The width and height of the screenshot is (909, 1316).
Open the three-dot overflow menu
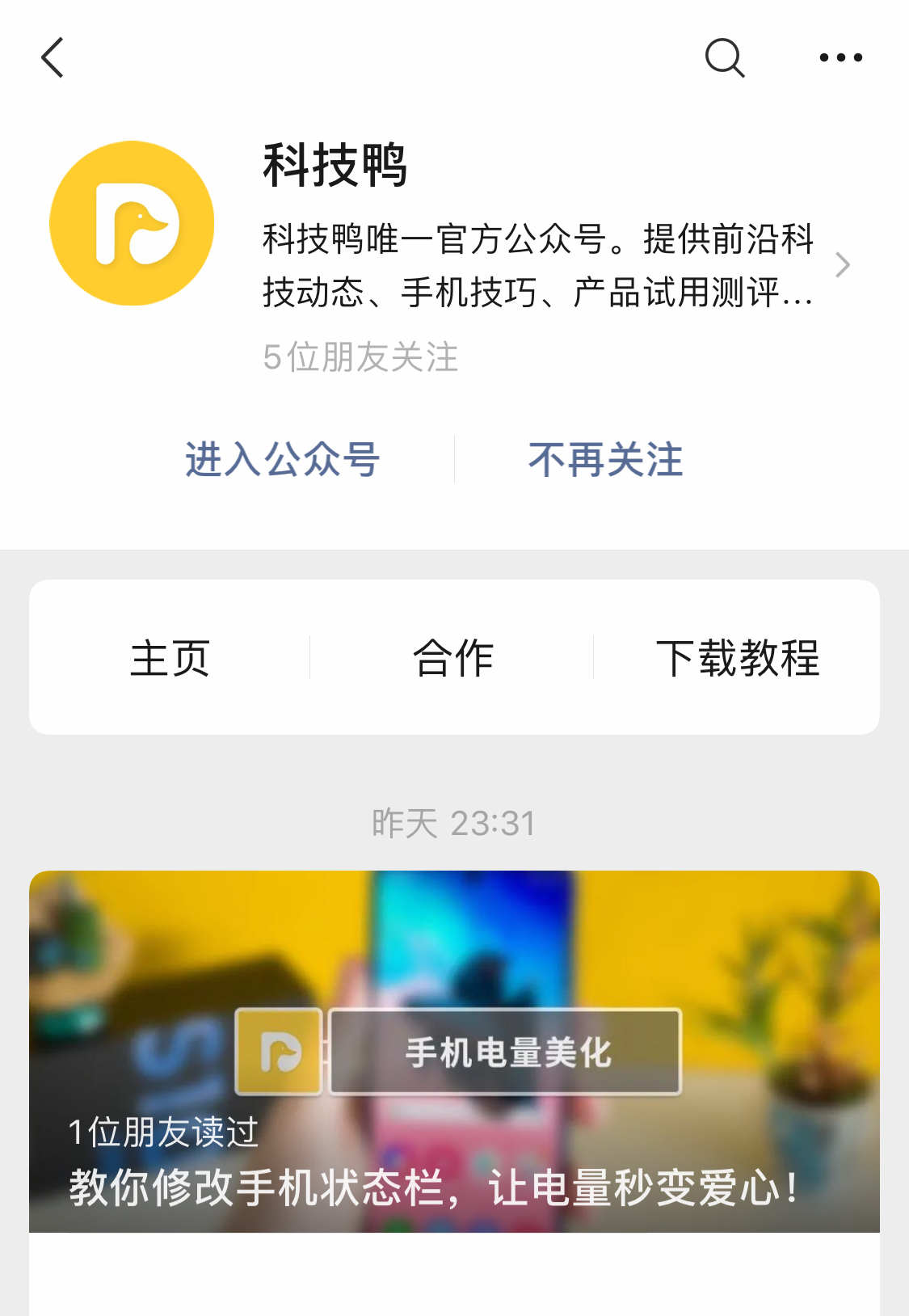[x=840, y=58]
